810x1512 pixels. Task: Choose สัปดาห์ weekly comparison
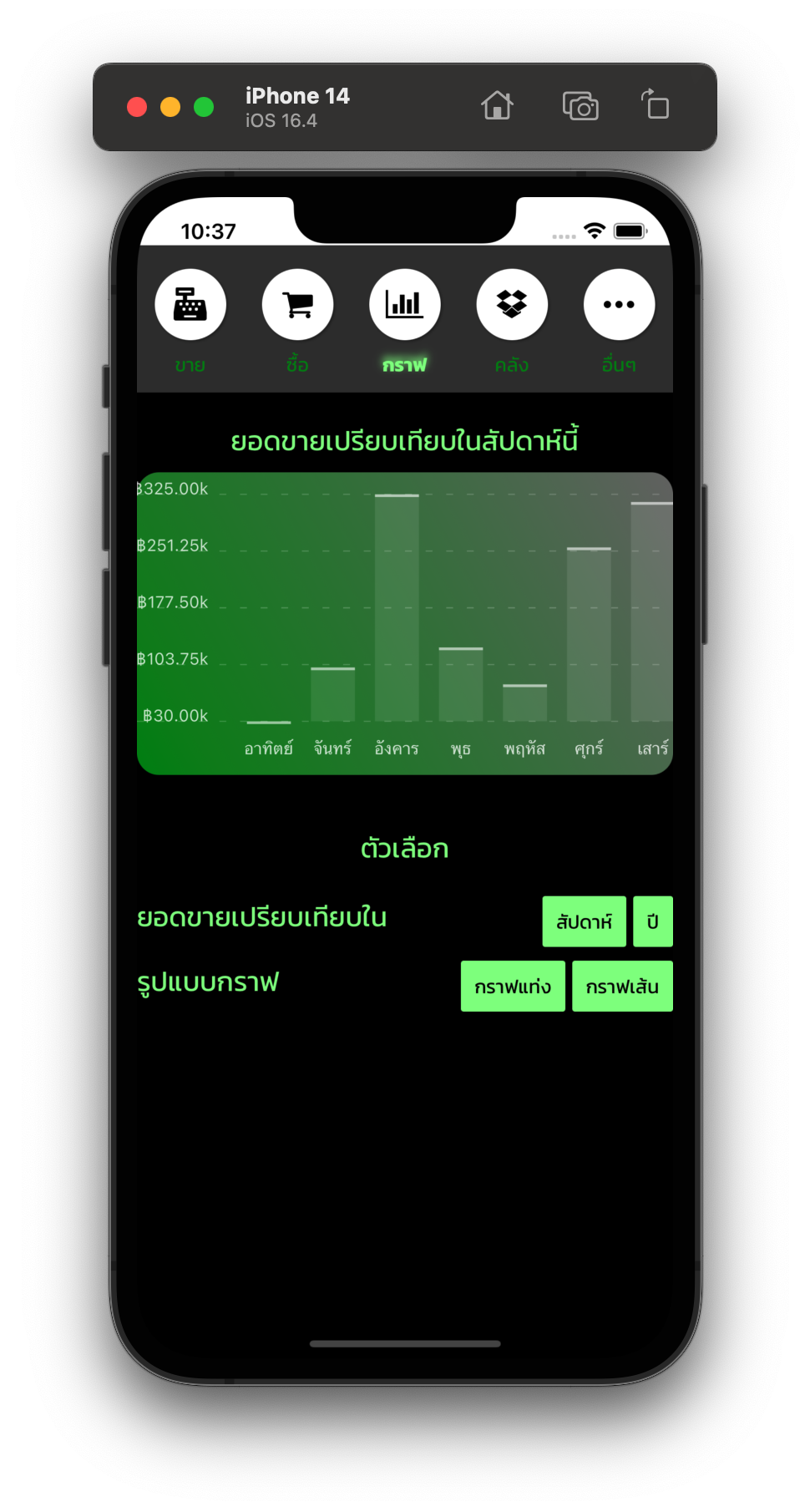click(x=584, y=921)
